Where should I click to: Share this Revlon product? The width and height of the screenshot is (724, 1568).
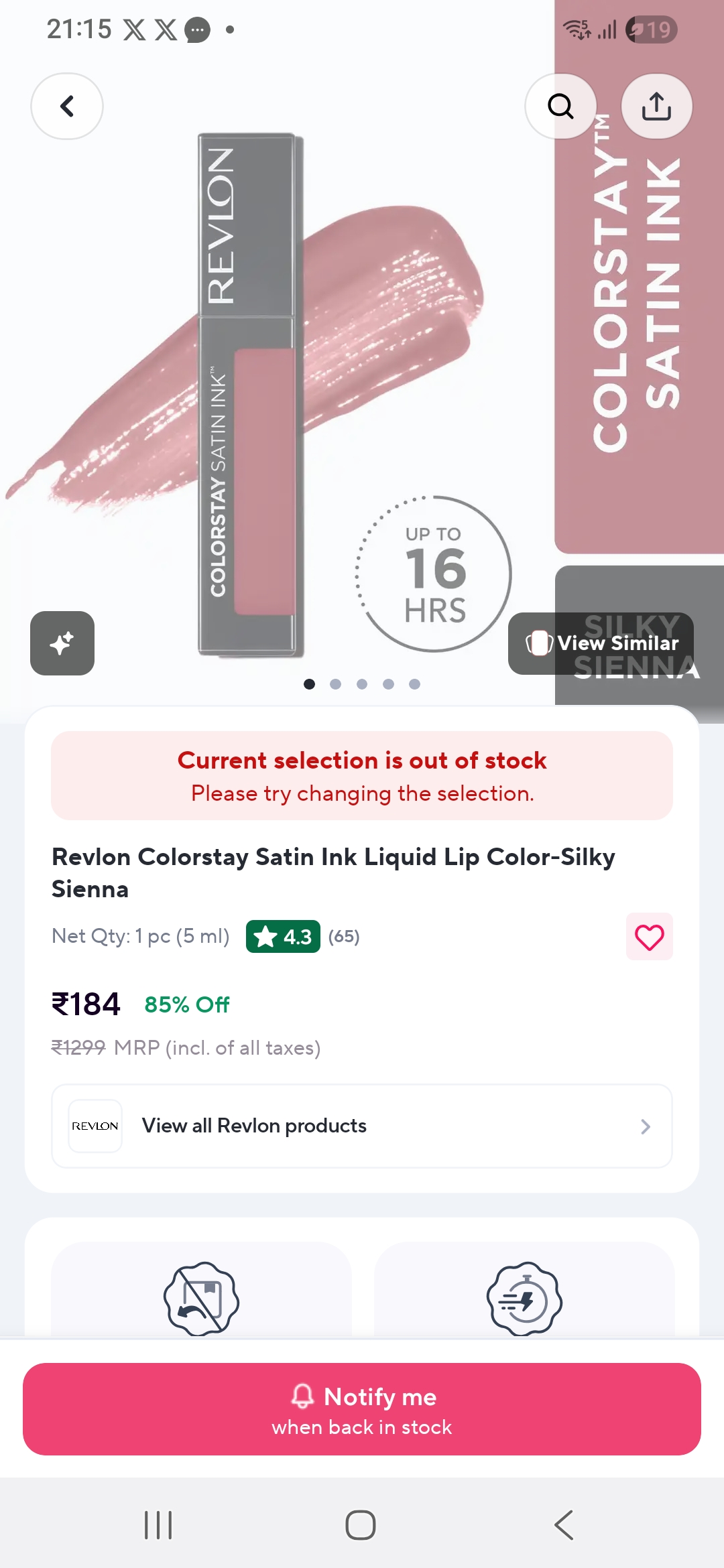coord(656,106)
